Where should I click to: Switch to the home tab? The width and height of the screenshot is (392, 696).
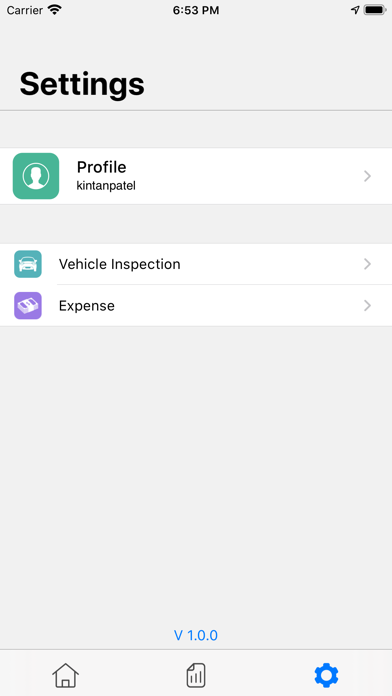pos(66,675)
